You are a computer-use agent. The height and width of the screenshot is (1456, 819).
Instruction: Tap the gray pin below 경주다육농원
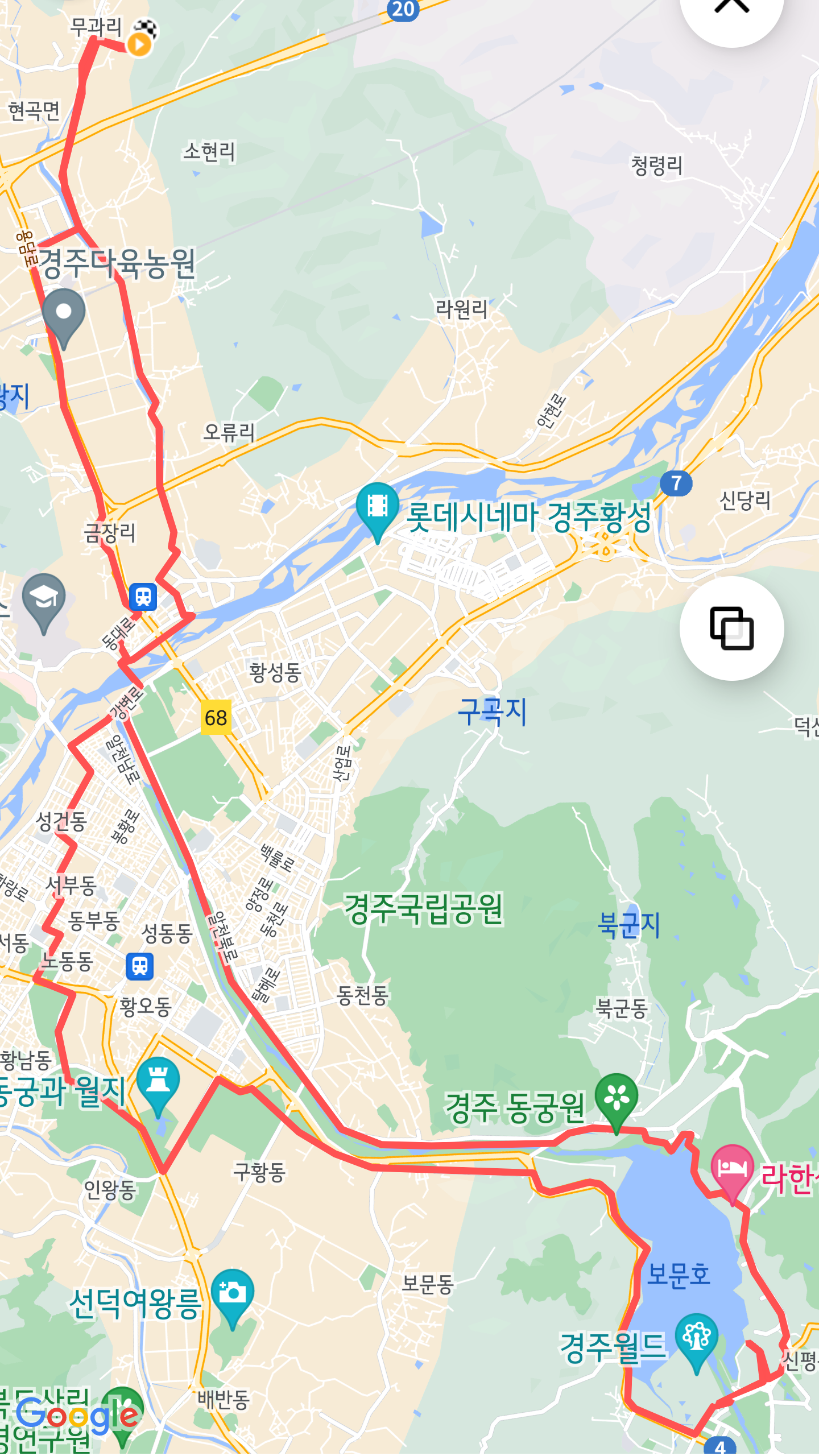point(64,314)
